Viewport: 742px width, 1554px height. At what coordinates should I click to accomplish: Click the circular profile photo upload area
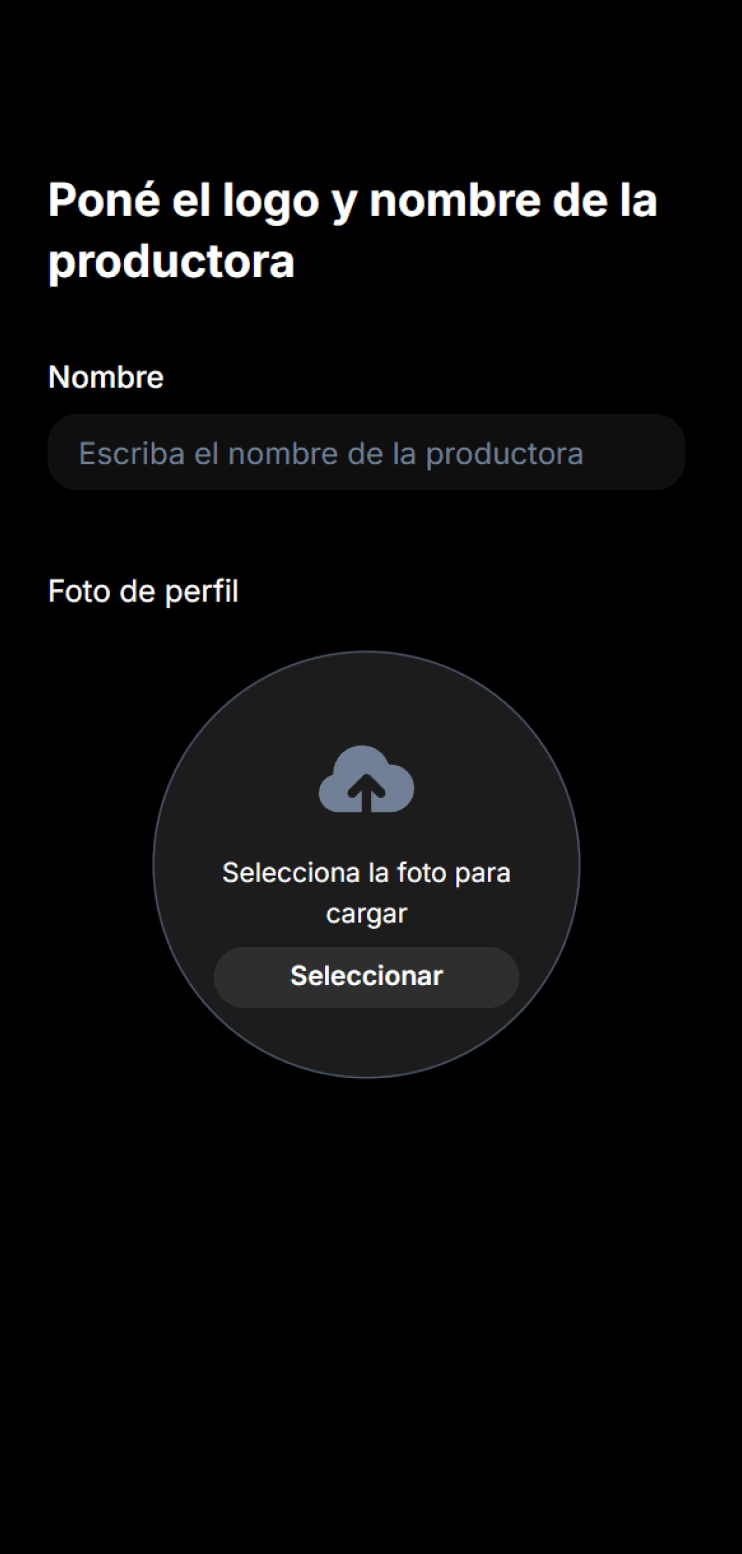pos(366,864)
